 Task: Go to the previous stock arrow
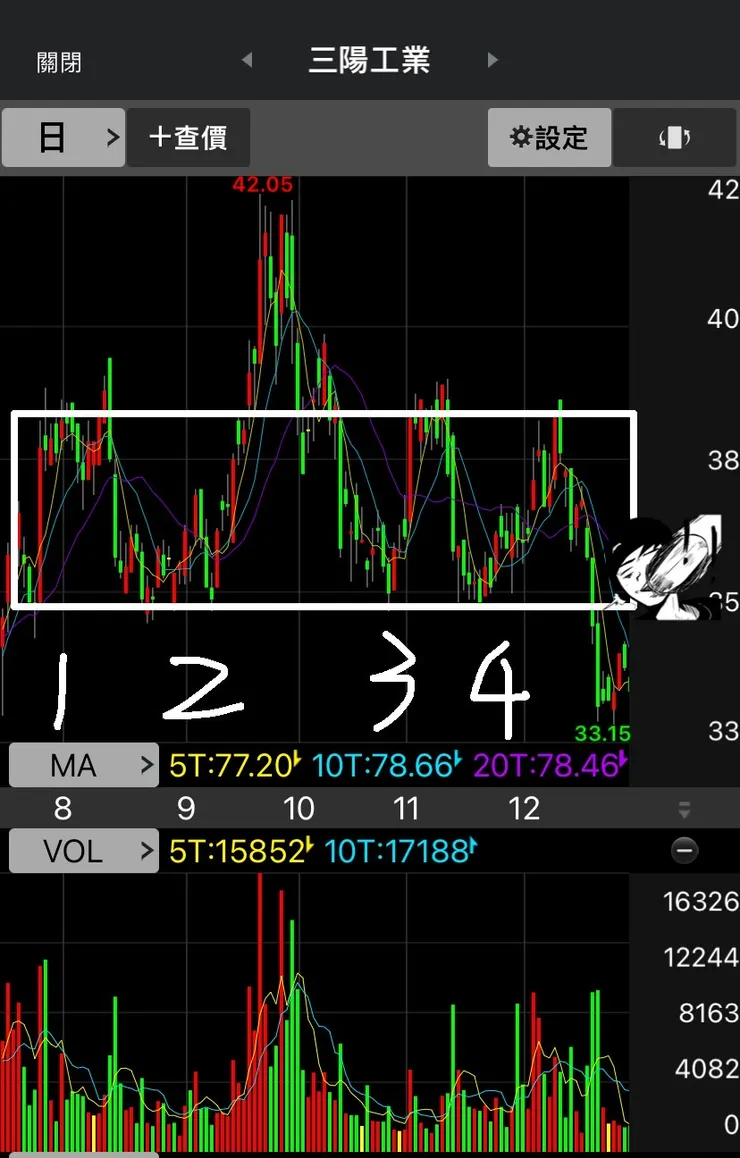coord(247,60)
